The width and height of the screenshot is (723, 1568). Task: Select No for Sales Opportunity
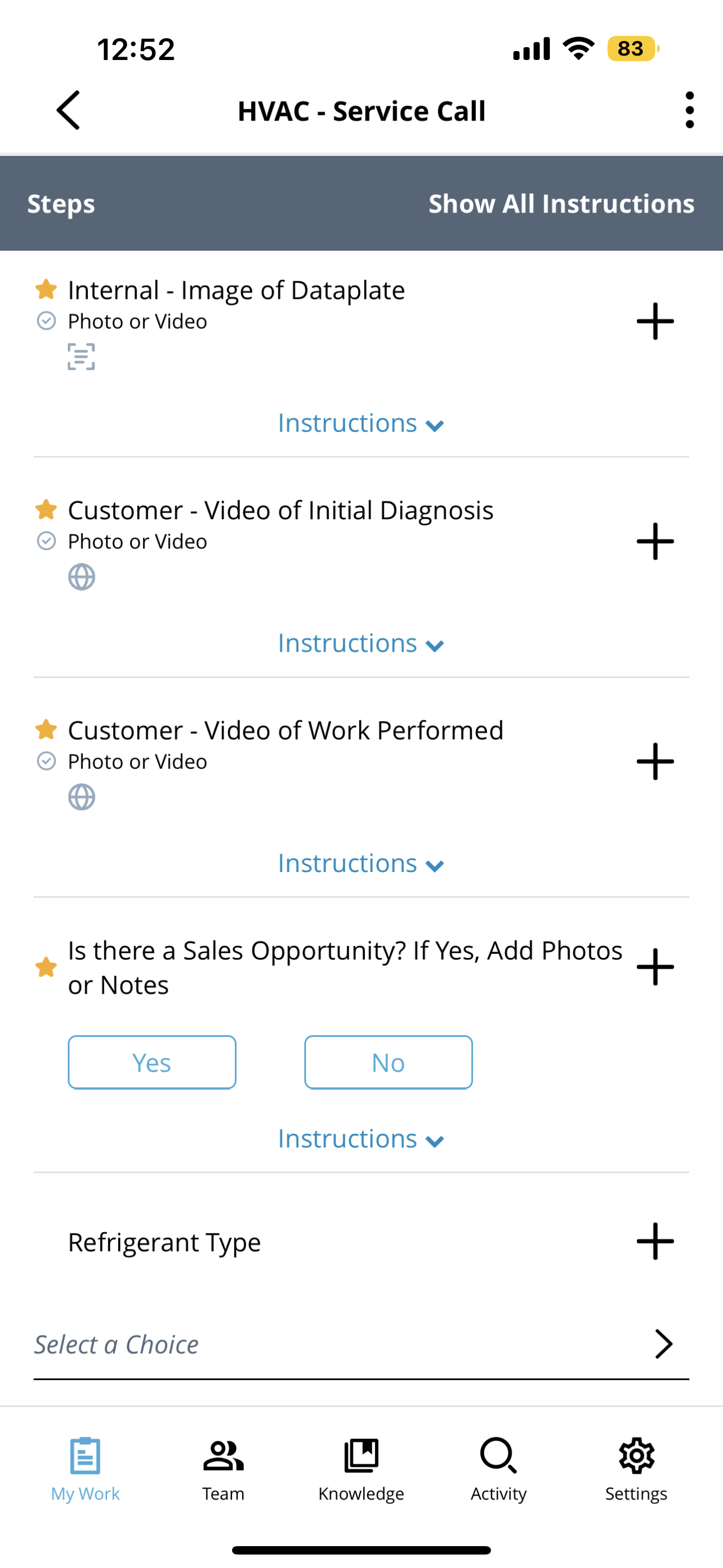(388, 1062)
